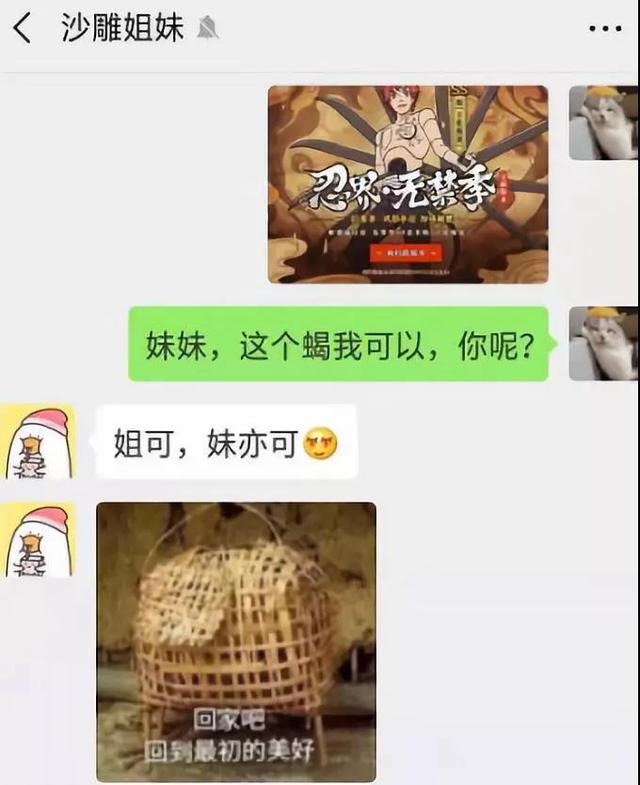The width and height of the screenshot is (640, 785).
Task: Open the 忍界·无禁季 shared image
Action: pos(407,184)
